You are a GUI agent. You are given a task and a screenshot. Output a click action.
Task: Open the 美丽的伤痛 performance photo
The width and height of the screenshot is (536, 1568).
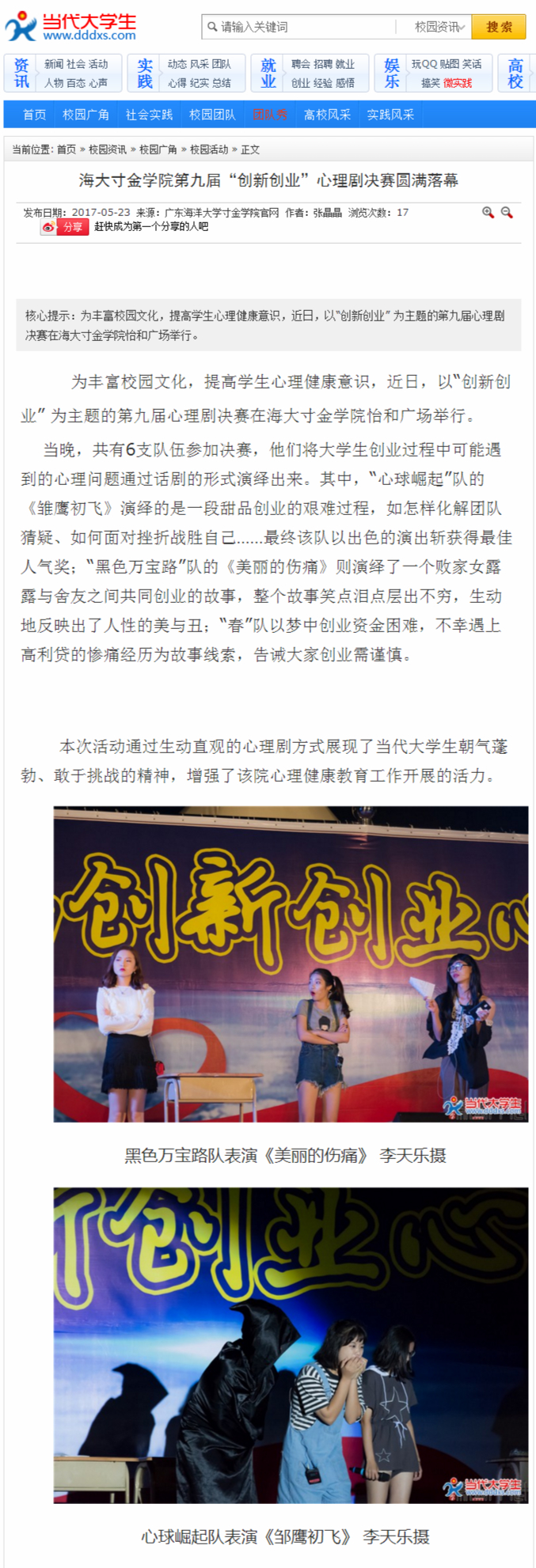[x=291, y=964]
